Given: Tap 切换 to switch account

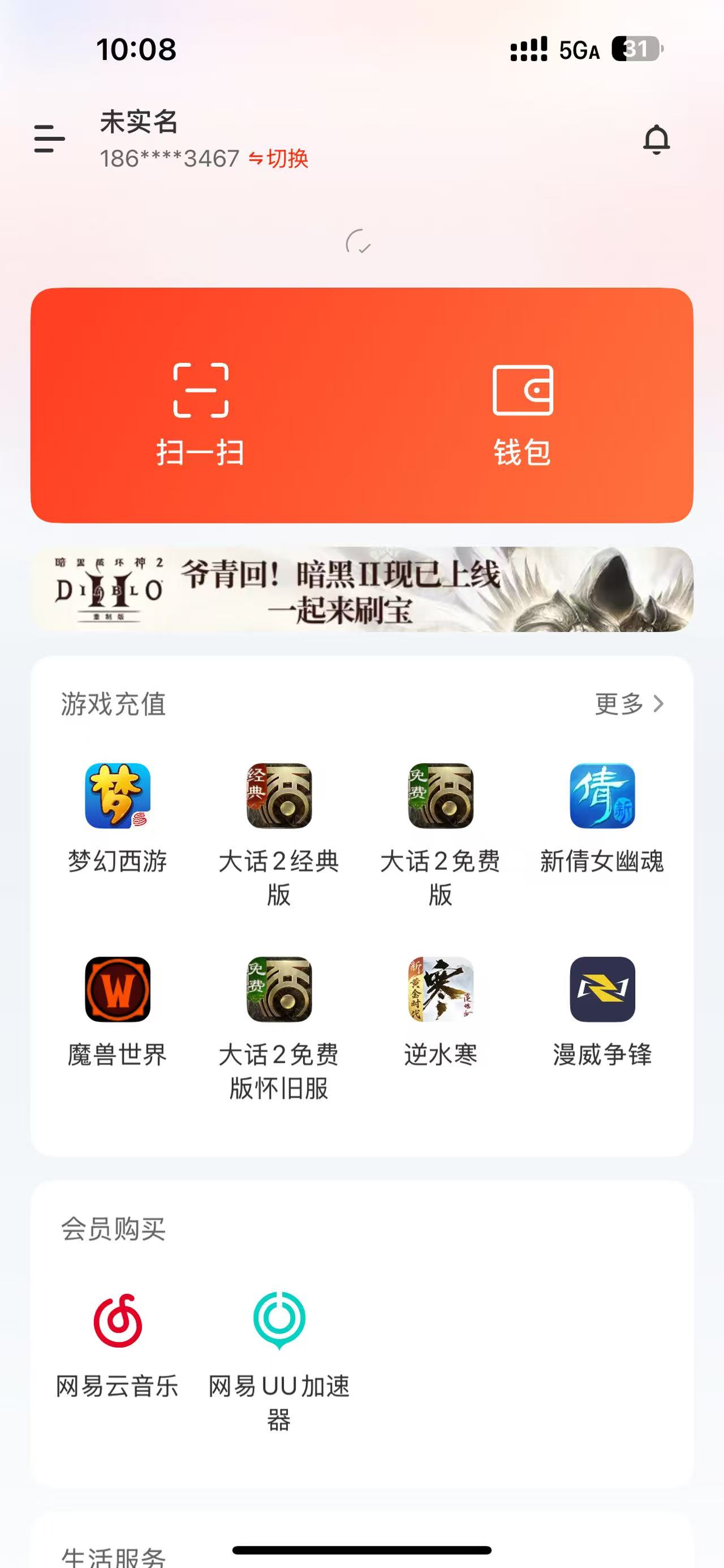Looking at the screenshot, I should coord(279,159).
